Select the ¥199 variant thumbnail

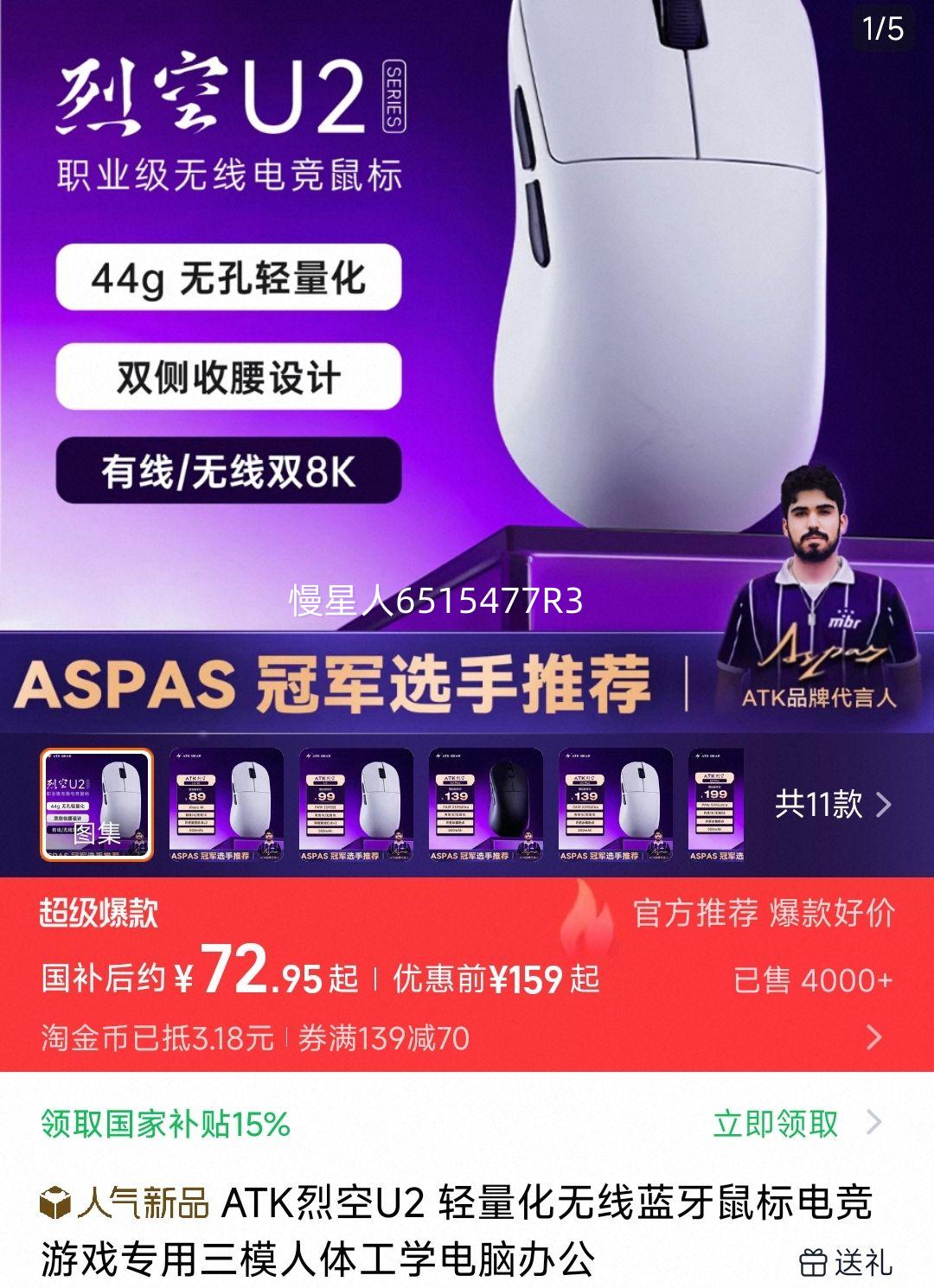point(716,805)
